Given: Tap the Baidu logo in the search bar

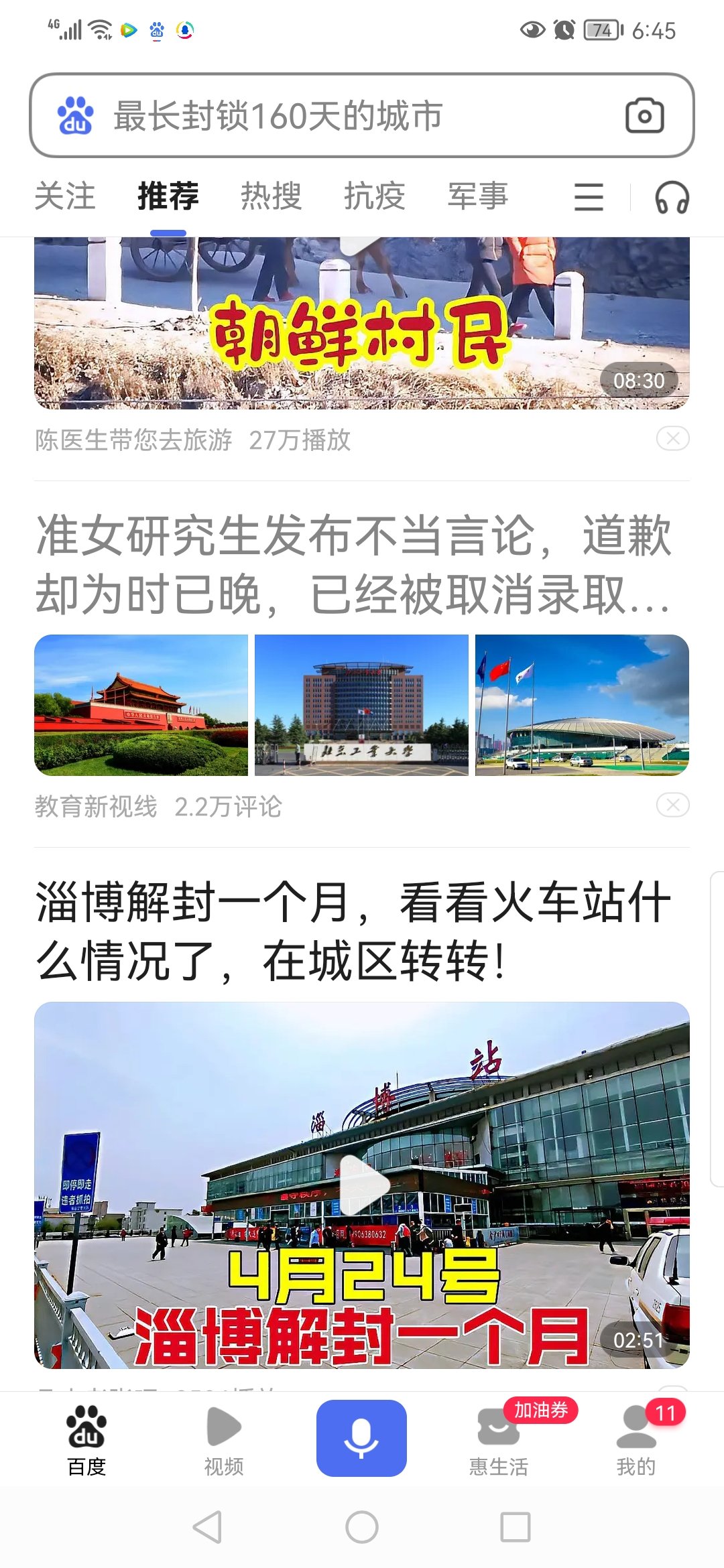Looking at the screenshot, I should (75, 115).
